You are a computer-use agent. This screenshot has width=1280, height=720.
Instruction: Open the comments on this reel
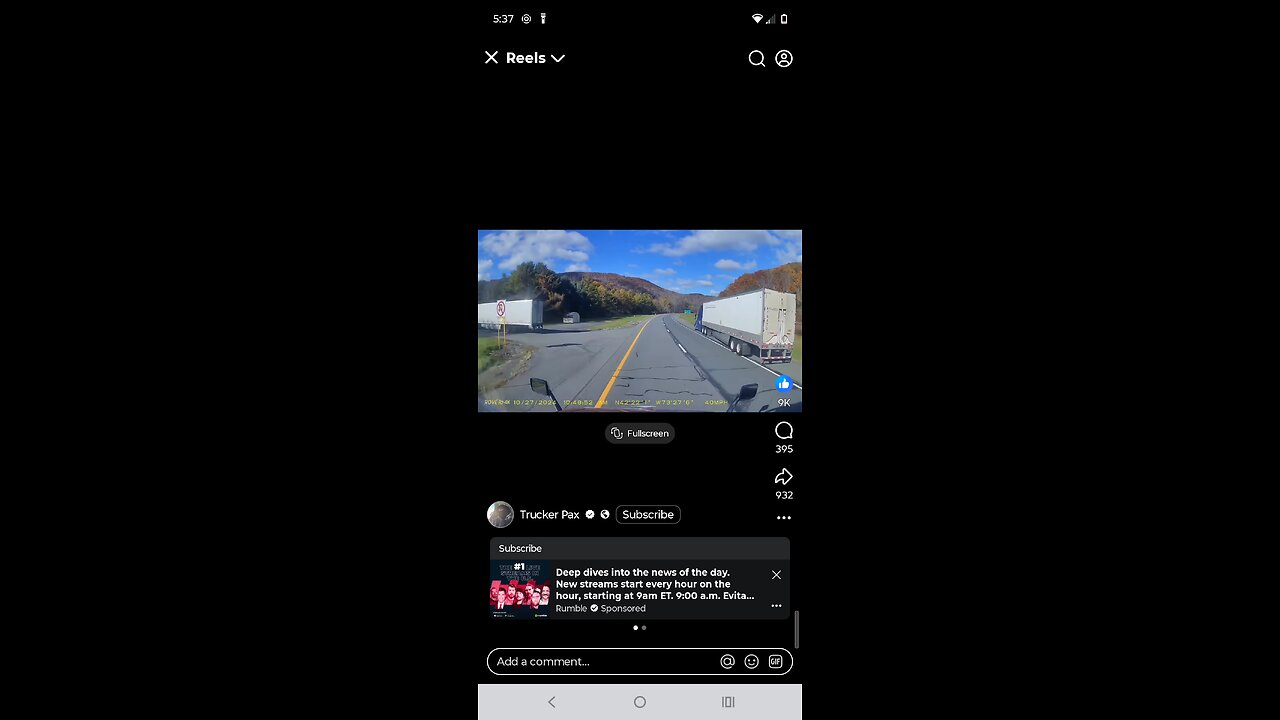pos(784,431)
